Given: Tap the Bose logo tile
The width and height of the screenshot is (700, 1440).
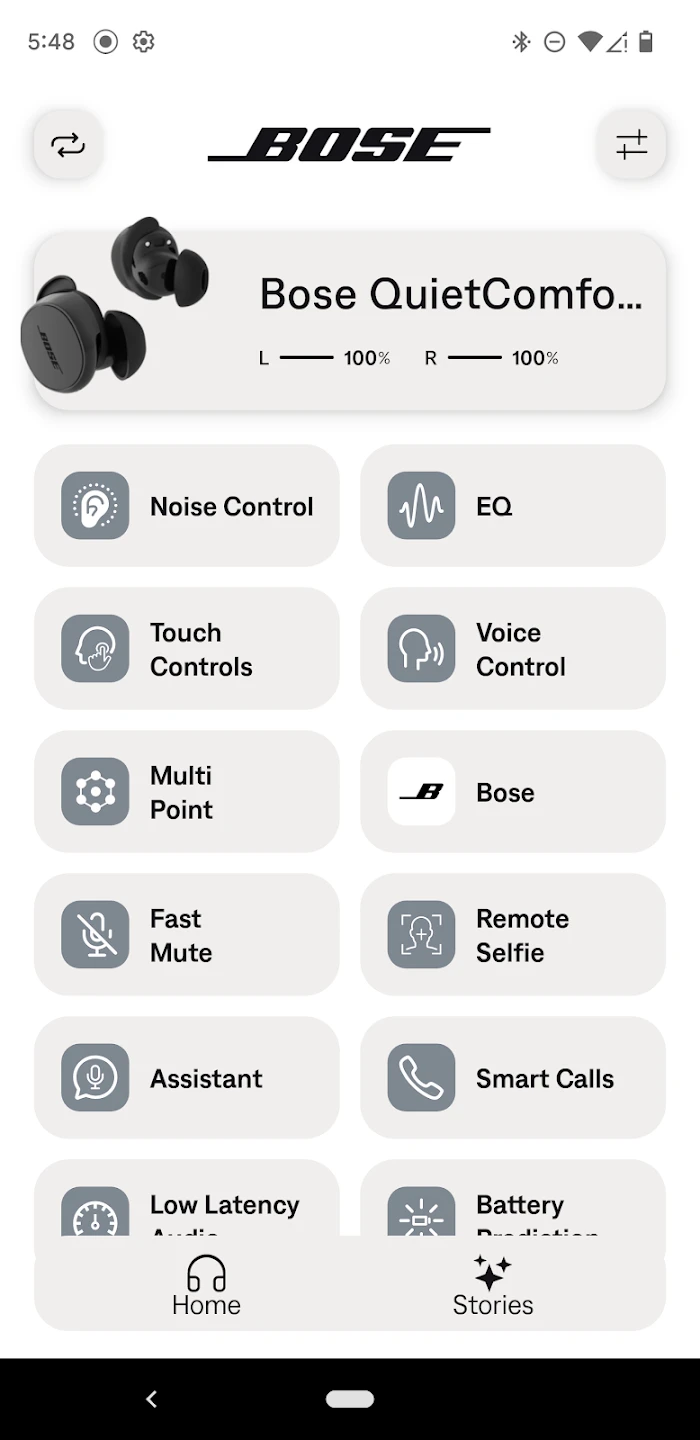Looking at the screenshot, I should pyautogui.click(x=512, y=792).
